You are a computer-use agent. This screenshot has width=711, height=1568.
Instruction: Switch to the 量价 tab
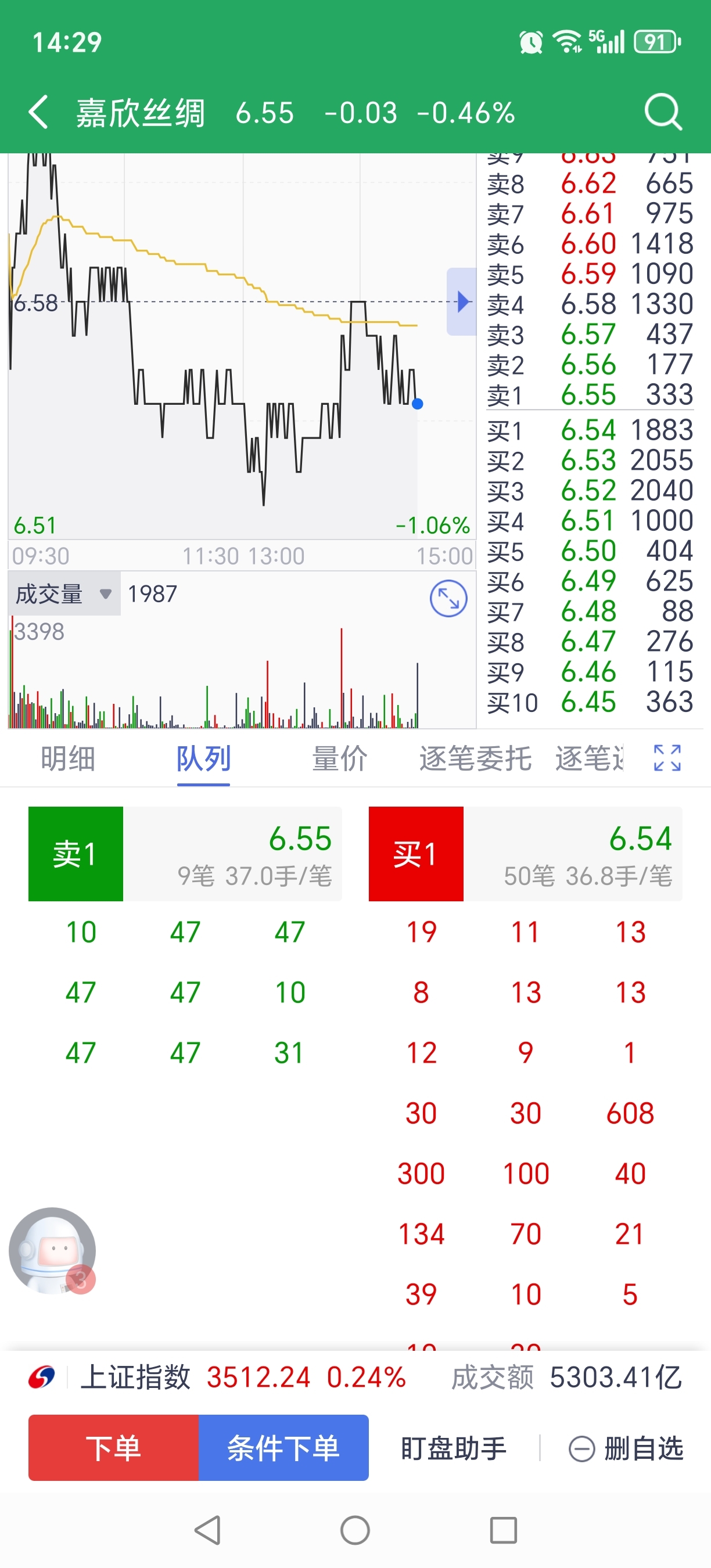pos(340,758)
